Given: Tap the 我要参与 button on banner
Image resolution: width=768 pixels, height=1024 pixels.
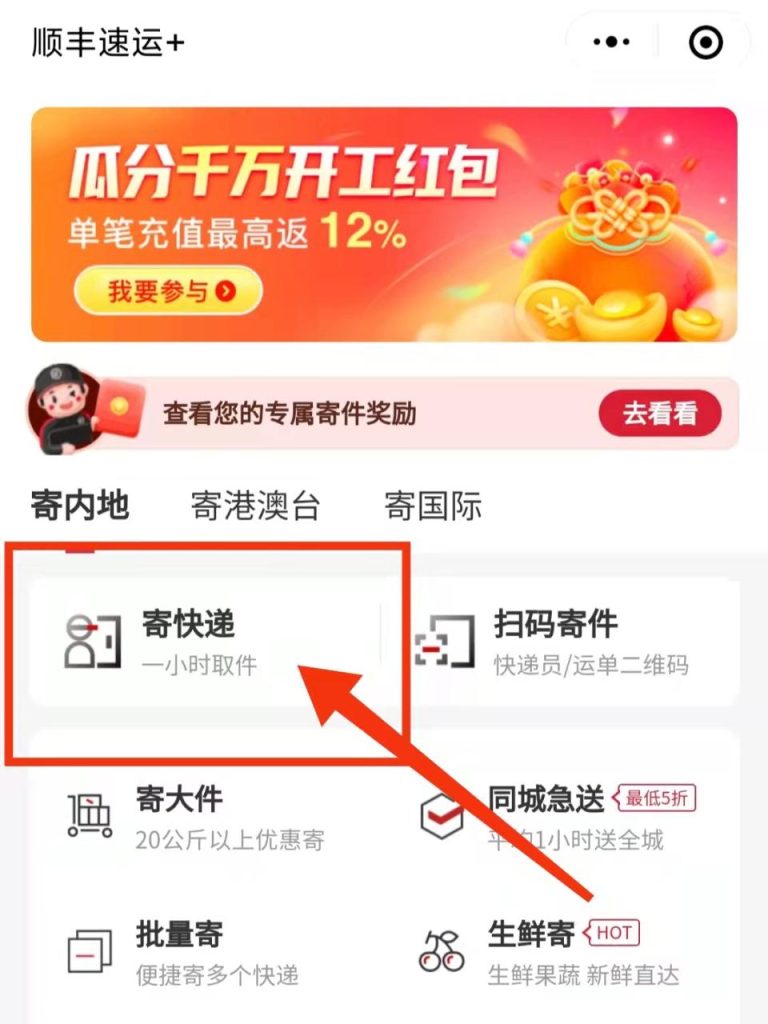Looking at the screenshot, I should pos(169,292).
